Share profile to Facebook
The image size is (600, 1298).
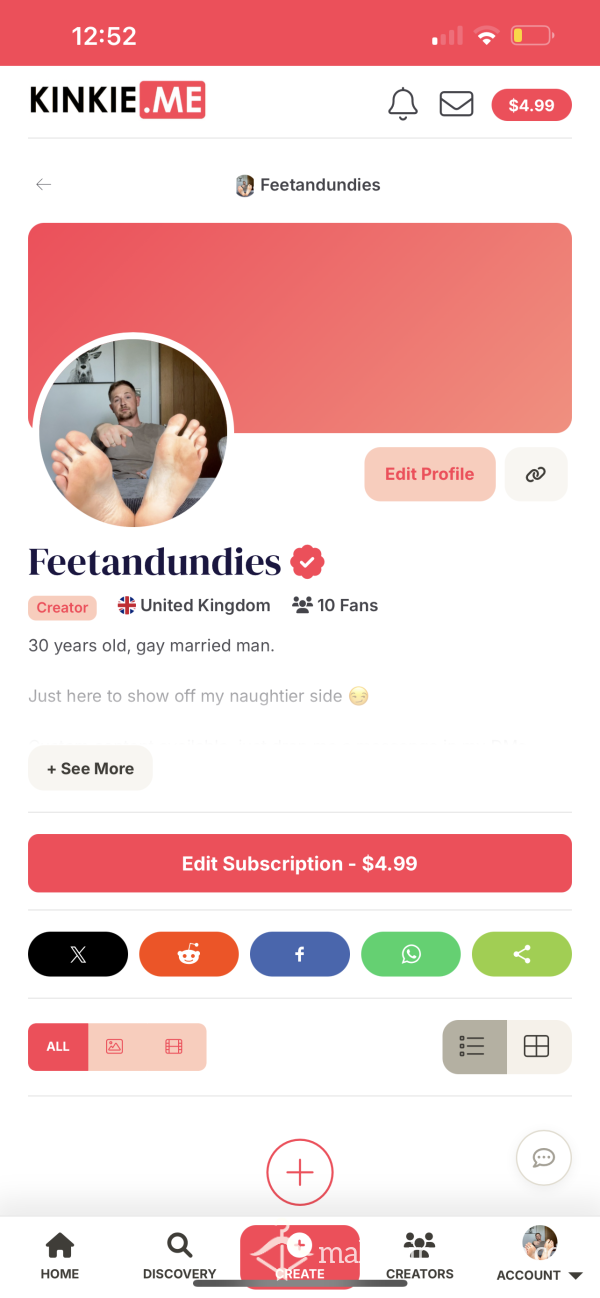(x=300, y=954)
